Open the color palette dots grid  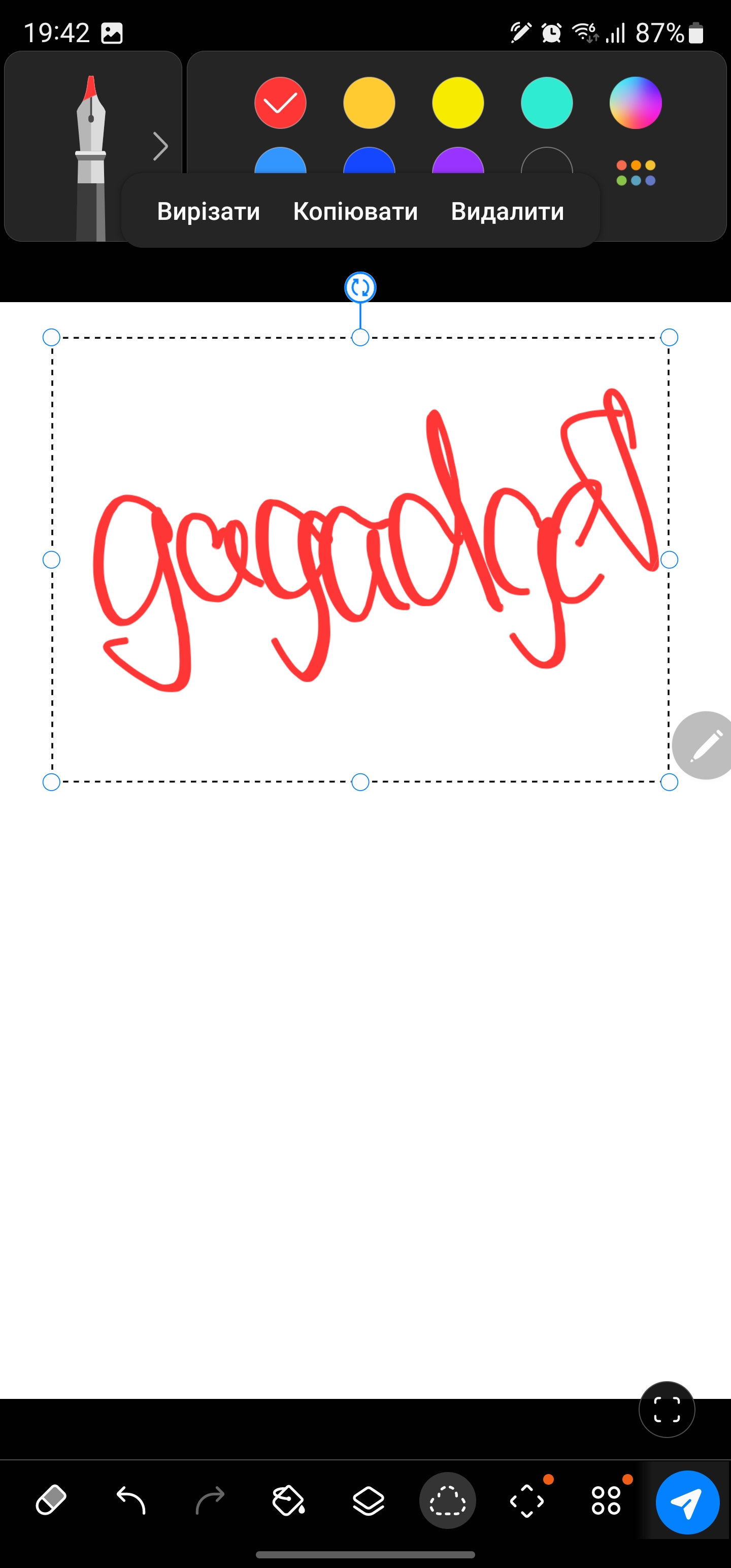coord(636,173)
